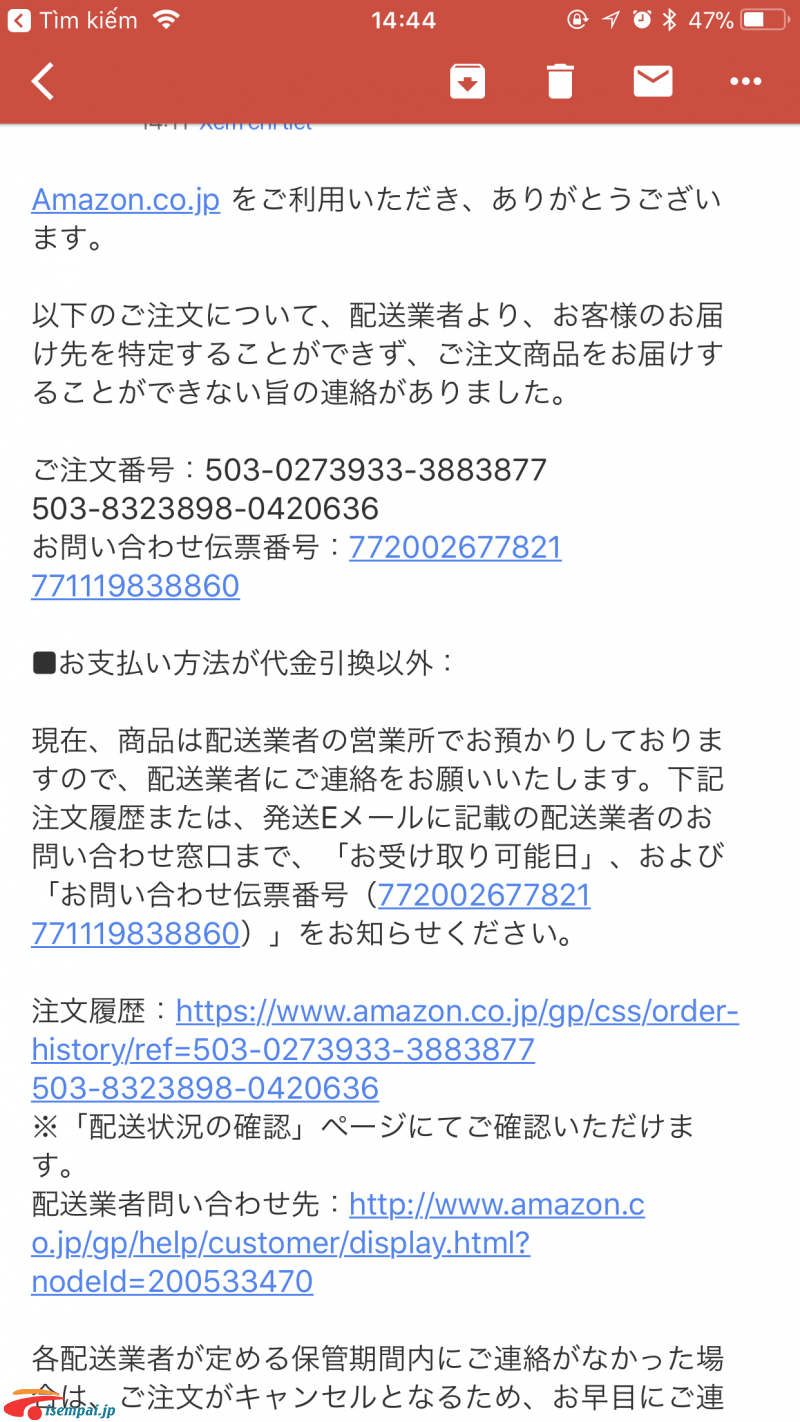The height and width of the screenshot is (1422, 800).
Task: Mark the email as unread
Action: click(x=653, y=81)
